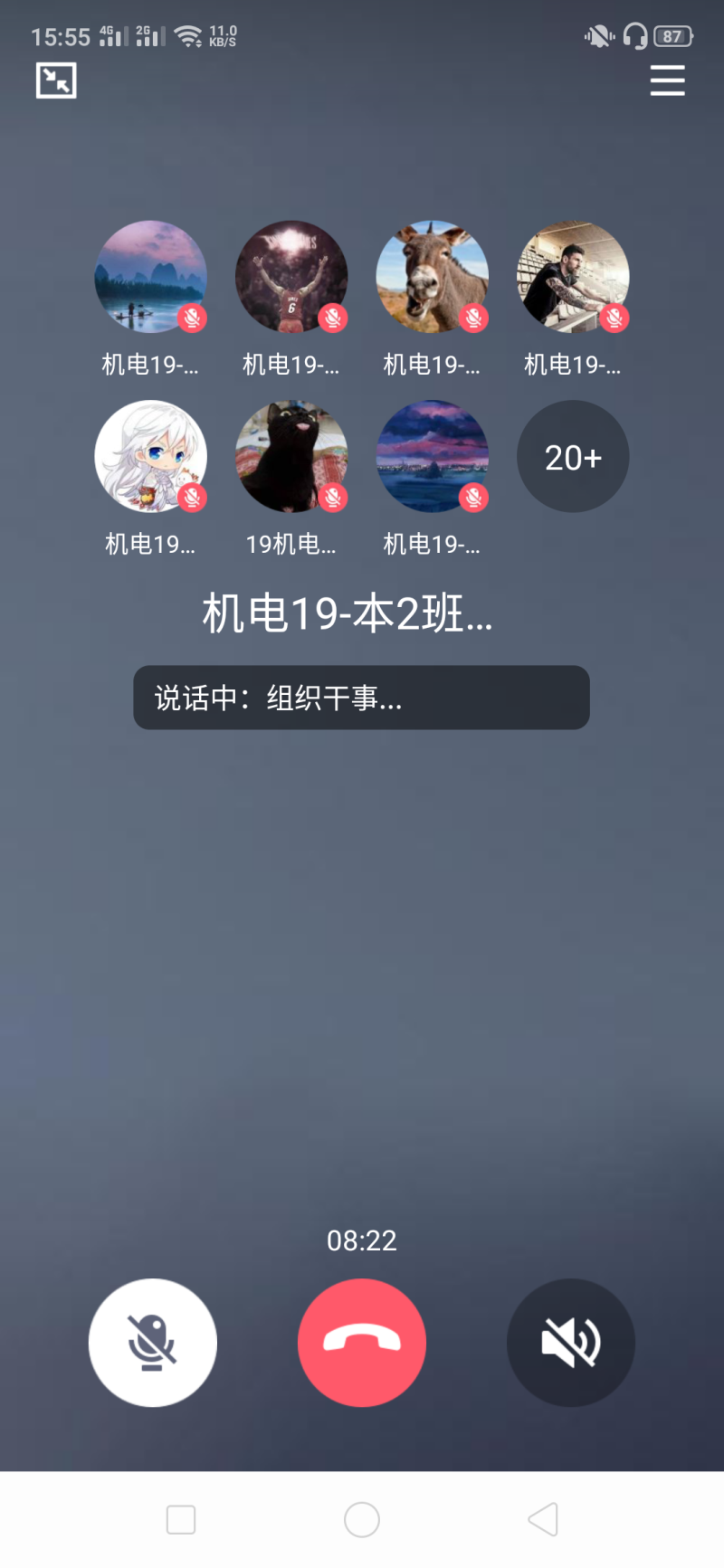Viewport: 724px width, 1568px height.
Task: Open the black cat avatar 19机电 participant
Action: [291, 457]
